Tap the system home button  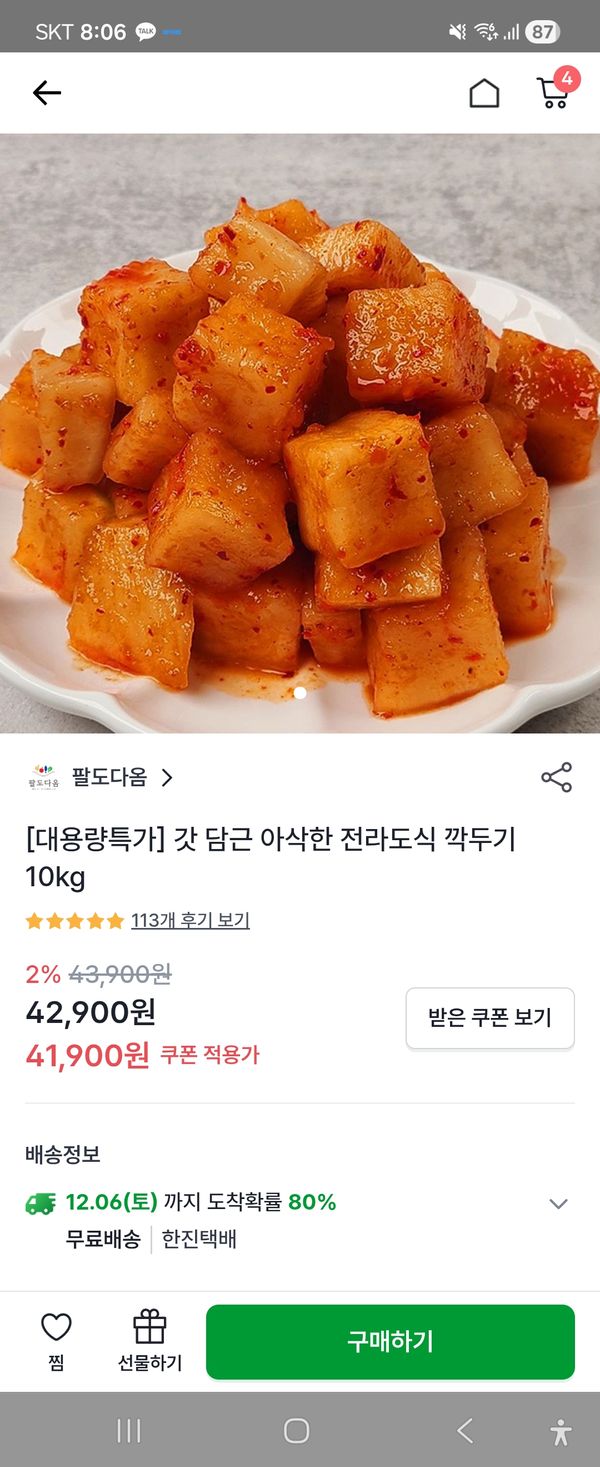pyautogui.click(x=297, y=1431)
